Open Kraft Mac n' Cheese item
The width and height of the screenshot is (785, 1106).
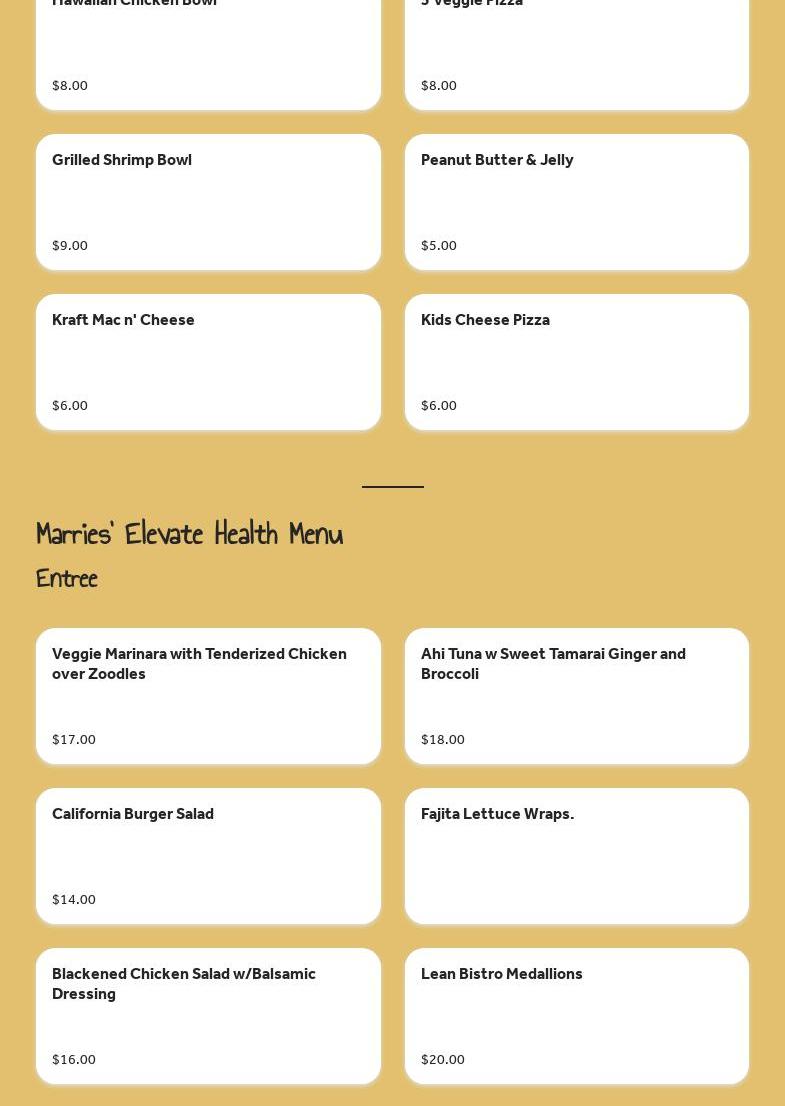pyautogui.click(x=208, y=362)
